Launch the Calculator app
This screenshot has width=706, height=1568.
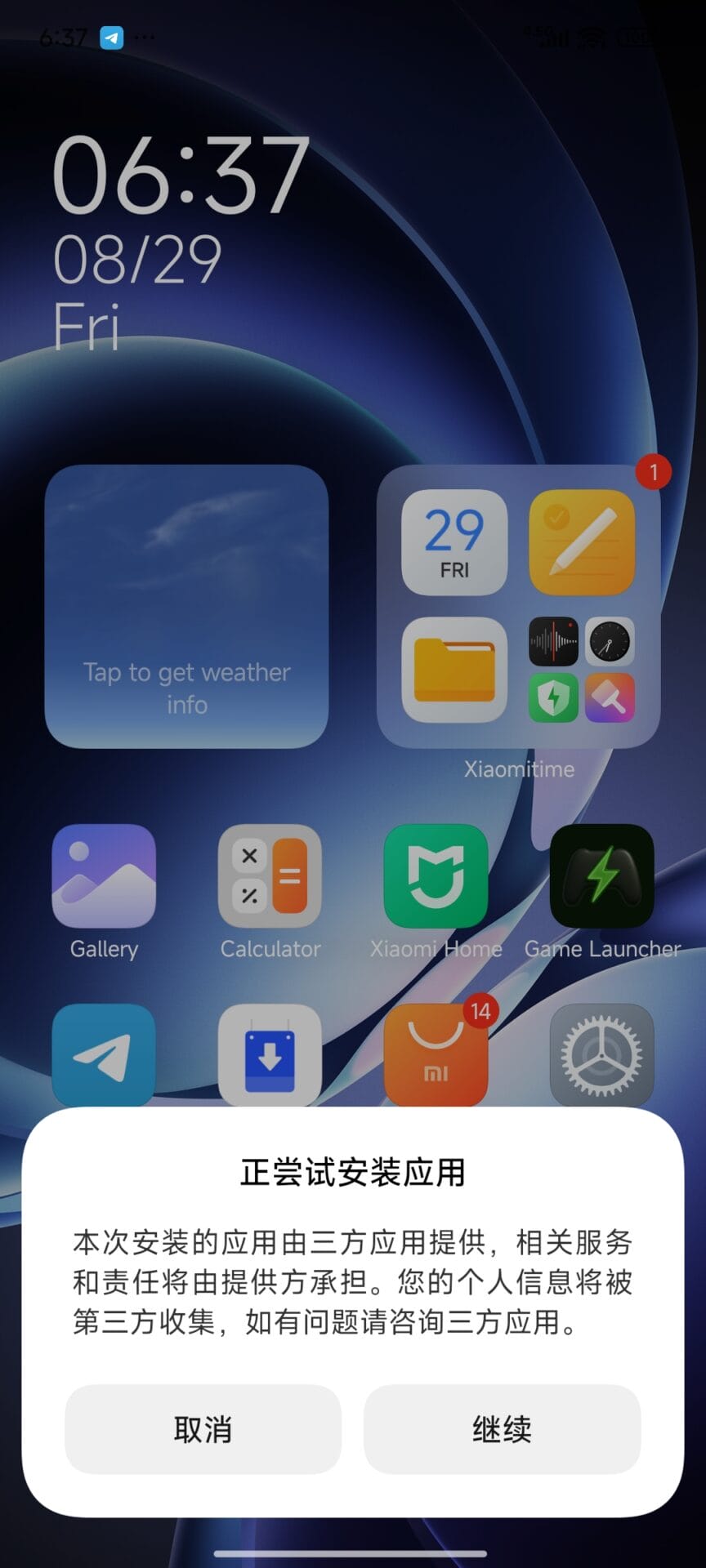click(x=270, y=875)
